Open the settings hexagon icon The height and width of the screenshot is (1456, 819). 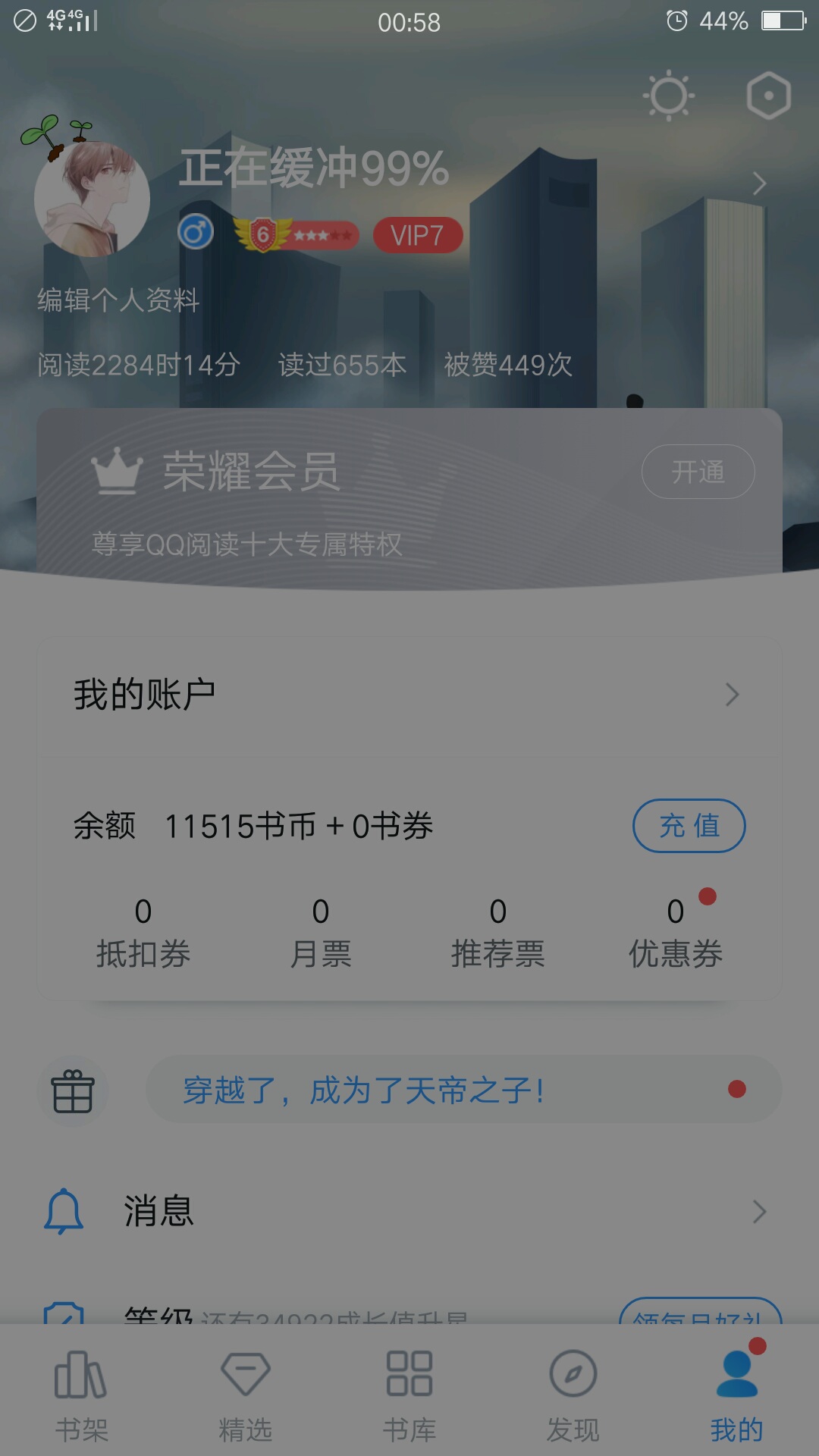pos(768,96)
